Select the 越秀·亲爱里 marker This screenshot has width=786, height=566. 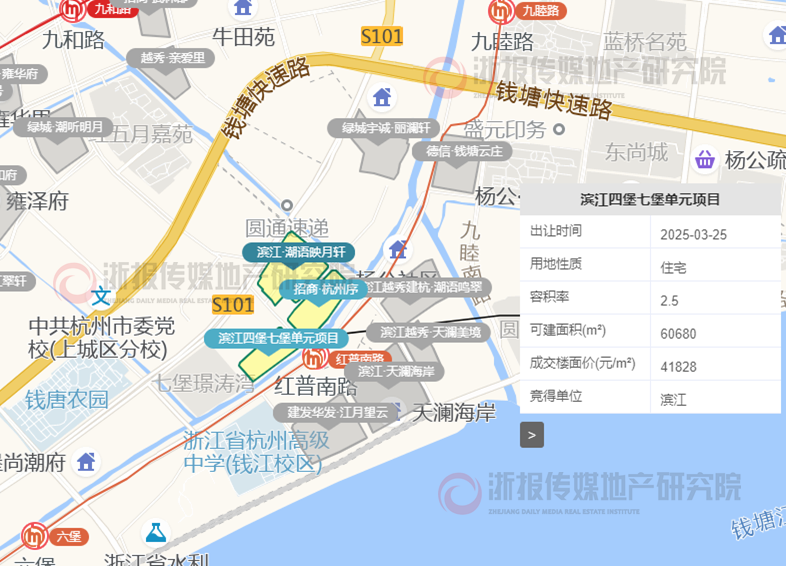click(x=171, y=58)
